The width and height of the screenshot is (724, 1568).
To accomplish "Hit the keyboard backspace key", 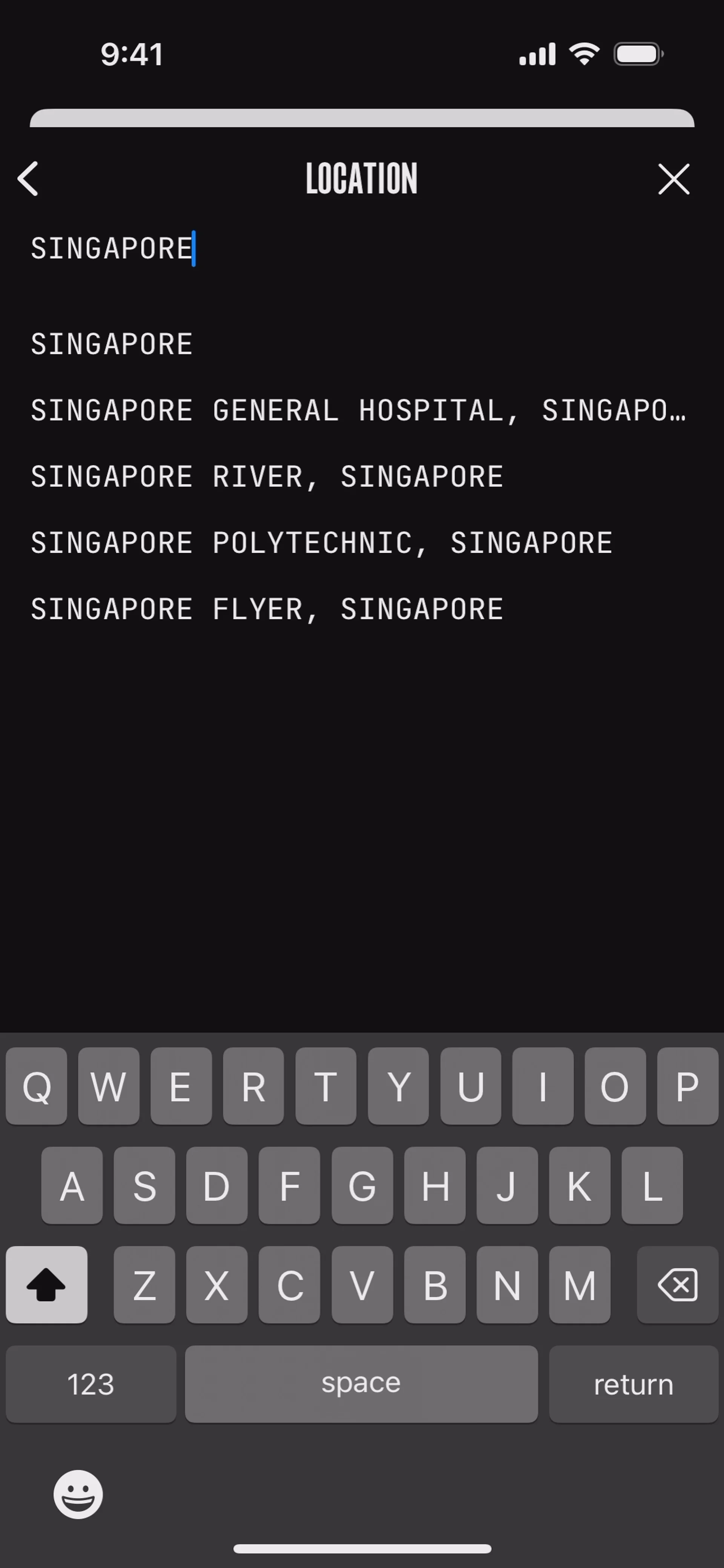I will coord(677,1285).
